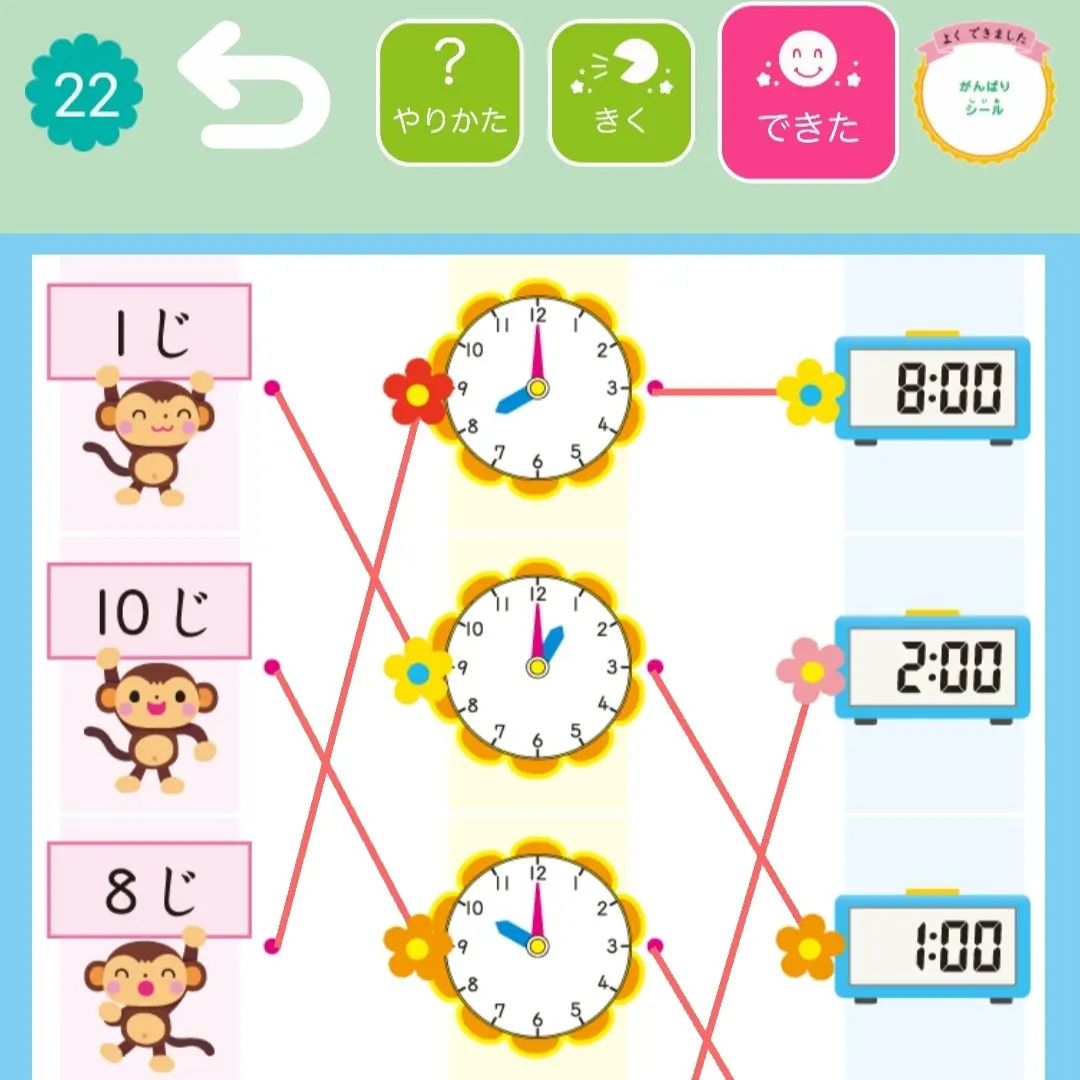Tap the yellow flower on the 1 o'clock clock
The height and width of the screenshot is (1080, 1080).
[417, 671]
